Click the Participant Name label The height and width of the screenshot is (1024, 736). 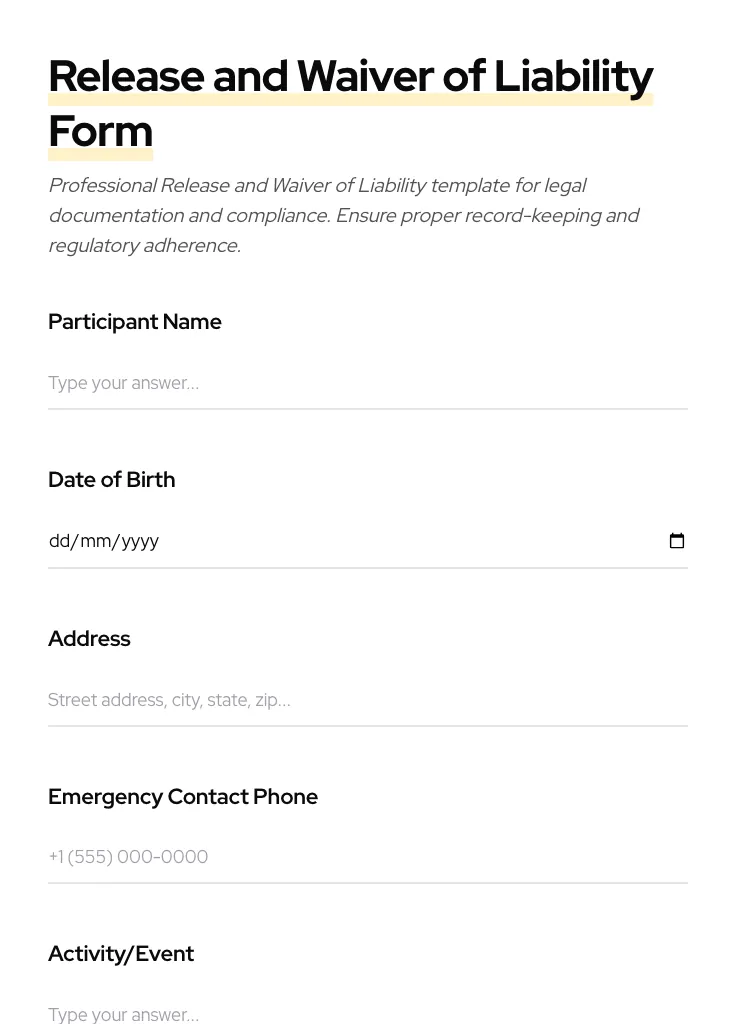[x=135, y=322]
